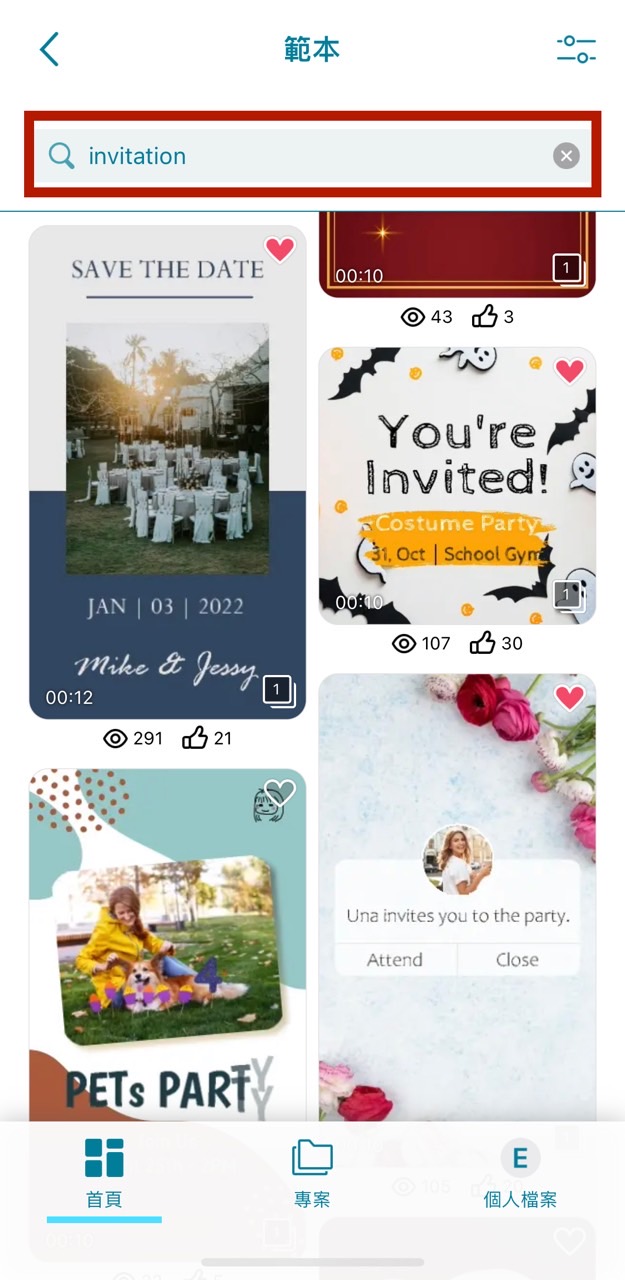Open the PETs PARTY template
Image resolution: width=625 pixels, height=1280 pixels.
[x=167, y=950]
